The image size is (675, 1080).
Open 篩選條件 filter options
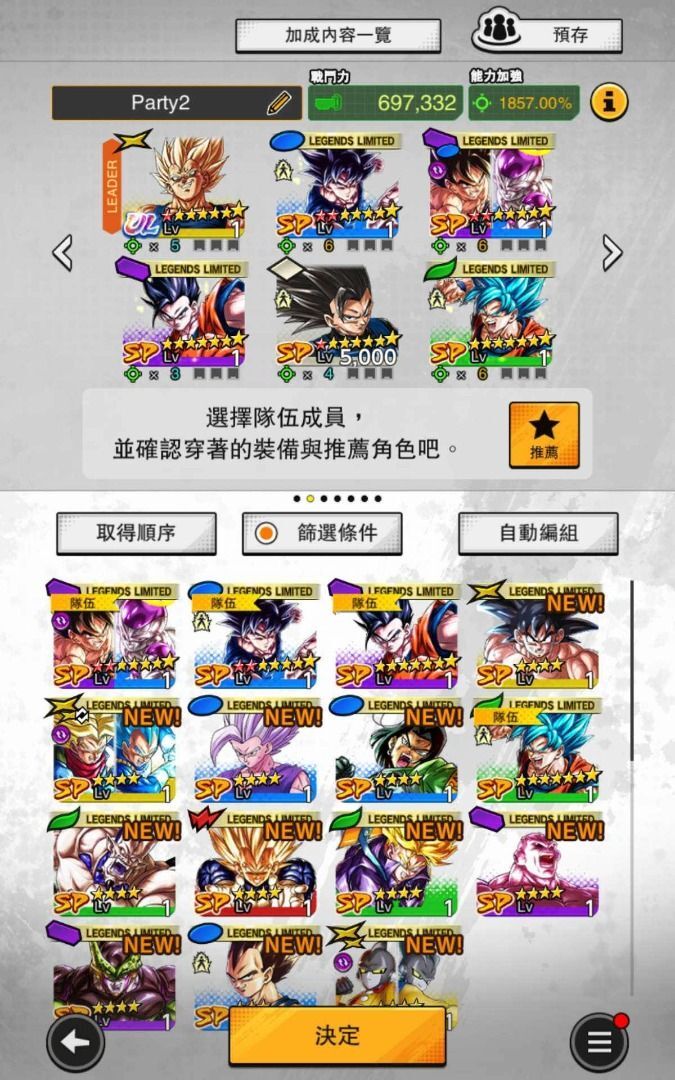click(322, 533)
